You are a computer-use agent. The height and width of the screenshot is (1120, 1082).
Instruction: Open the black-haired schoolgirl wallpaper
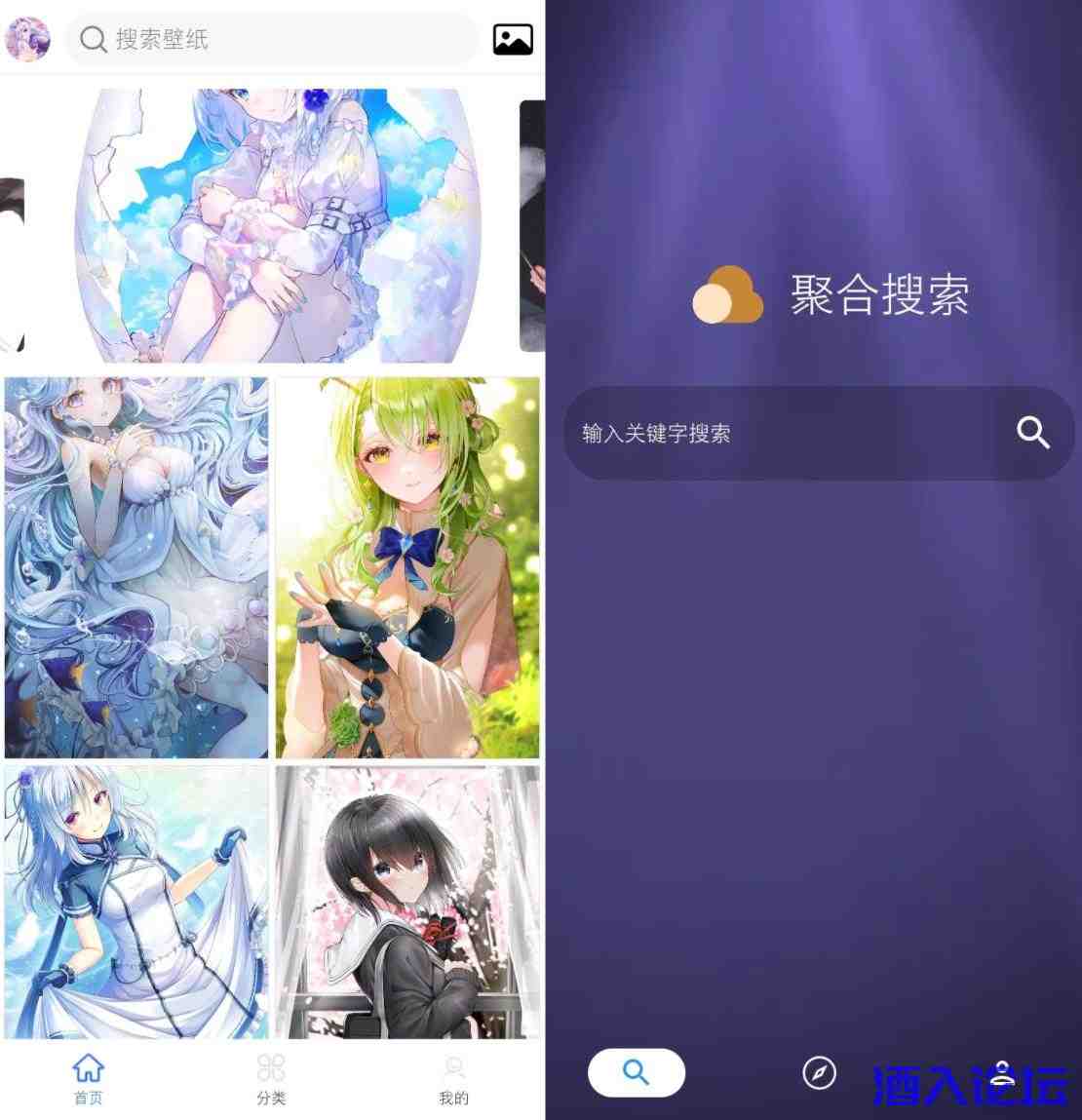coord(407,902)
